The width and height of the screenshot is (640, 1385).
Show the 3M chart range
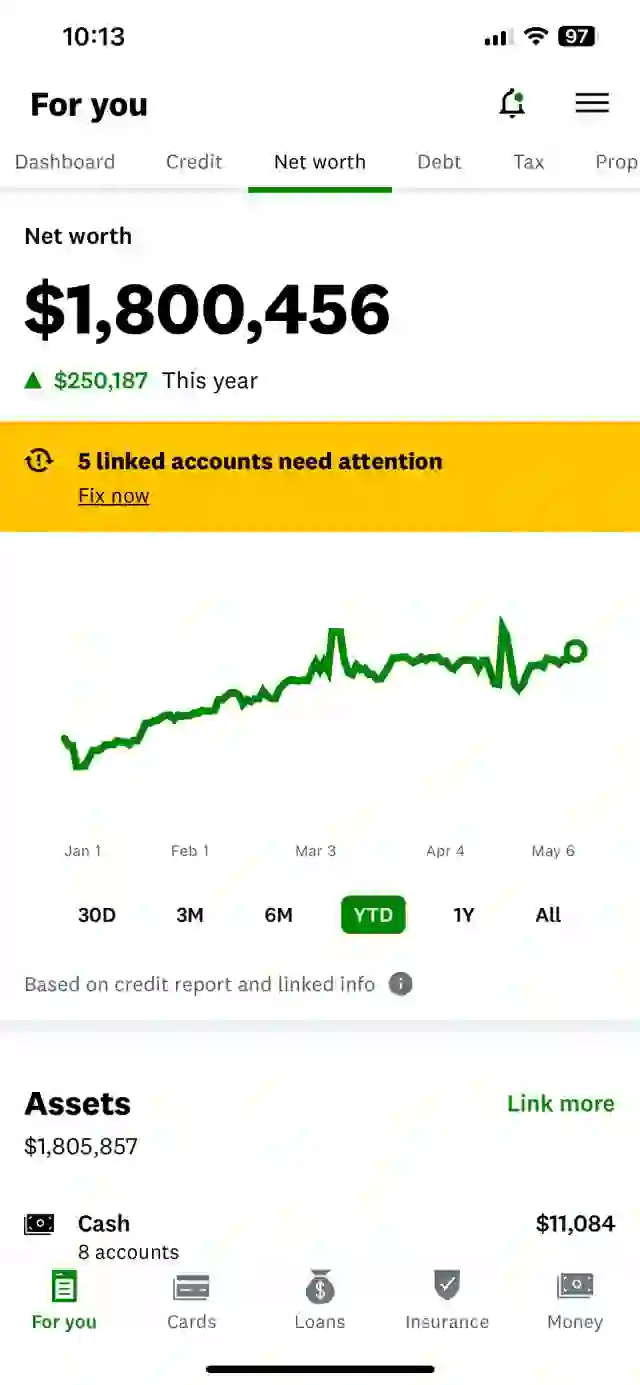[190, 915]
